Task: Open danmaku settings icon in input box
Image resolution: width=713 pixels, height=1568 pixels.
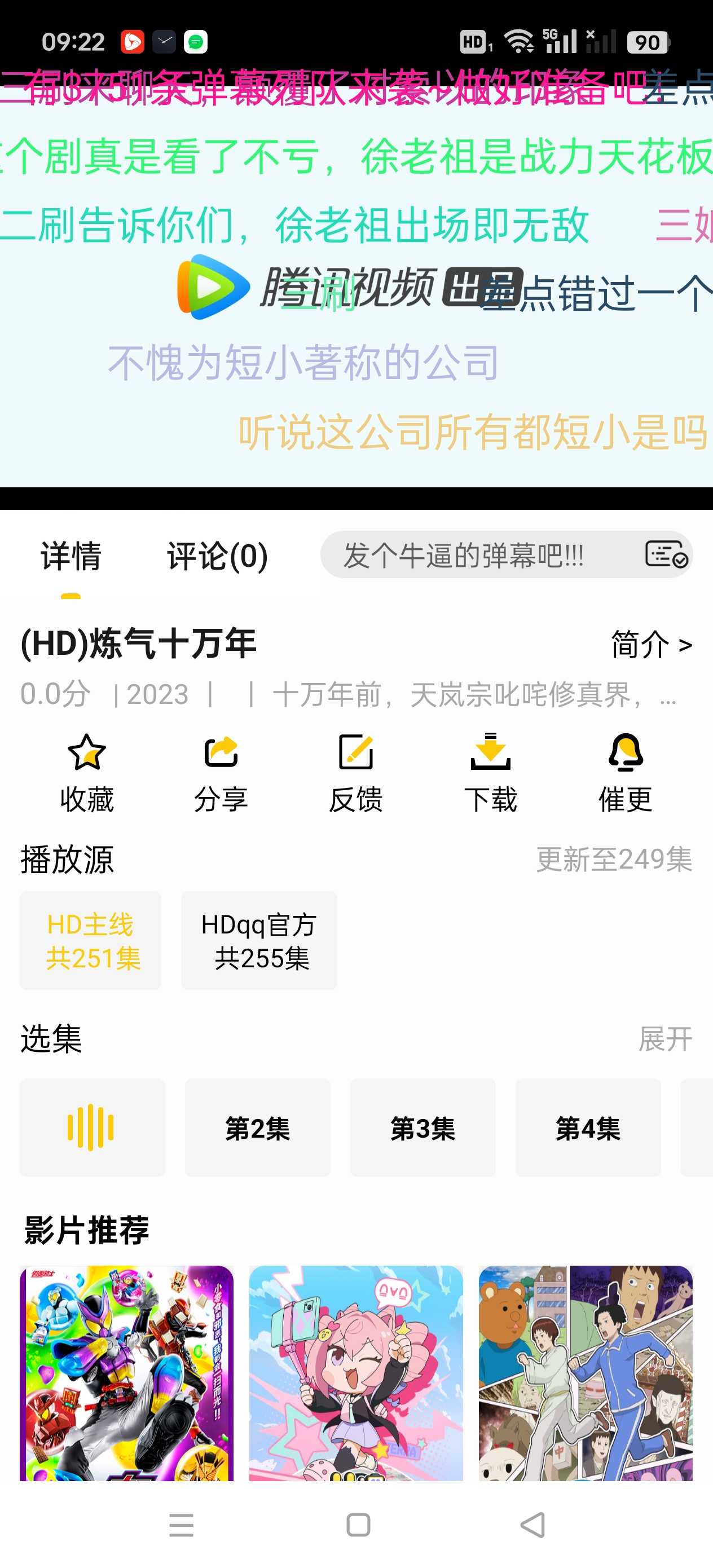Action: 666,554
